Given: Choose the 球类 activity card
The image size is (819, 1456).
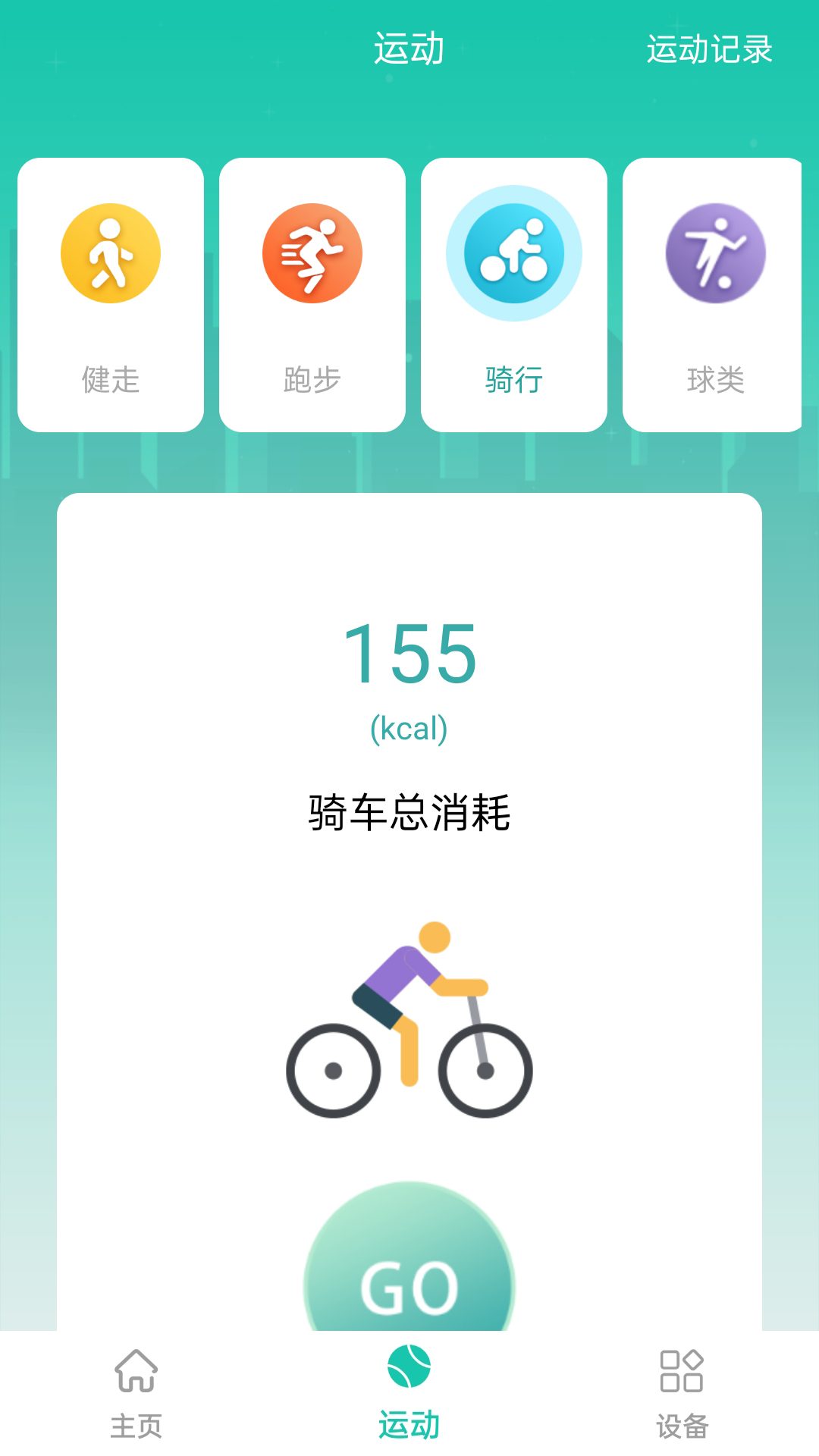Looking at the screenshot, I should (x=713, y=292).
